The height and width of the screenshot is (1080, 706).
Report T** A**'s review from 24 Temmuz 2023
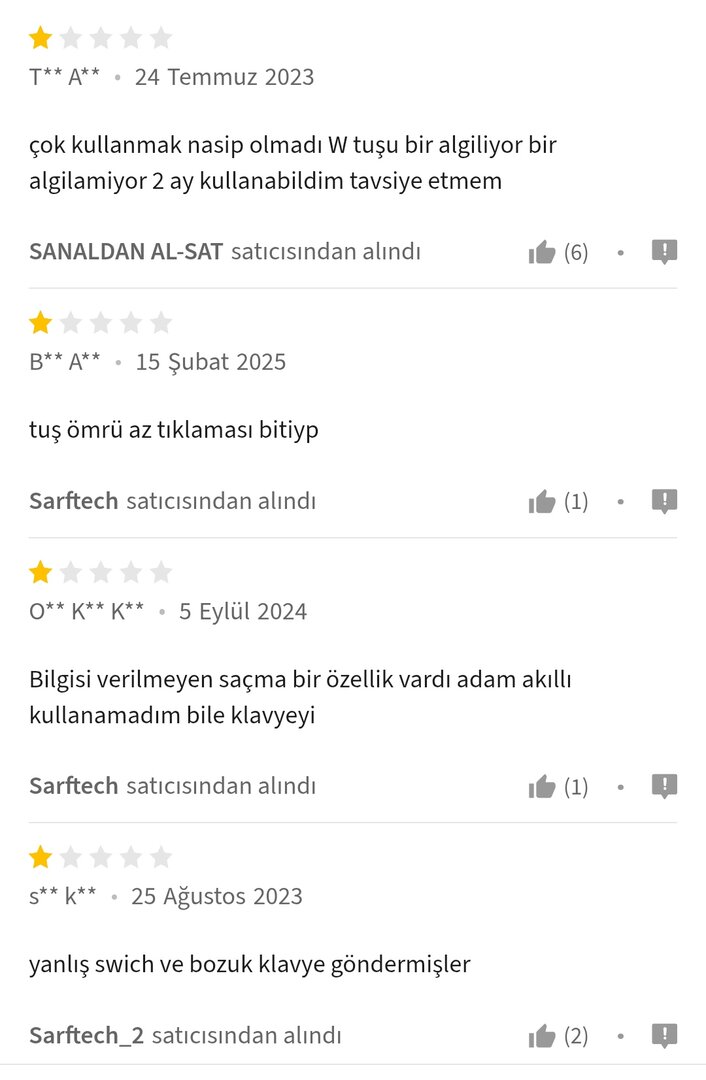point(664,252)
